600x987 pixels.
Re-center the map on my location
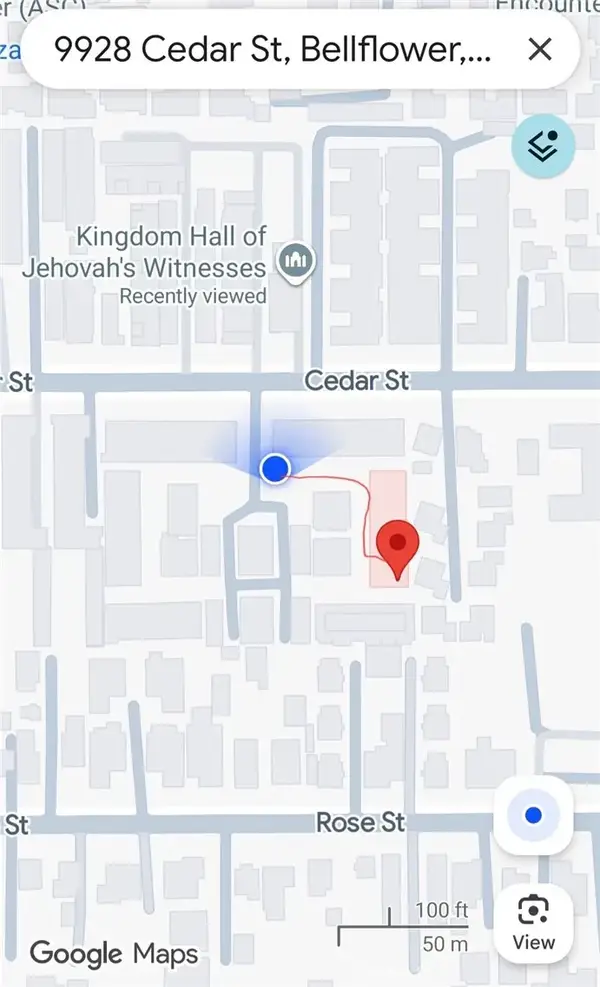[x=533, y=816]
